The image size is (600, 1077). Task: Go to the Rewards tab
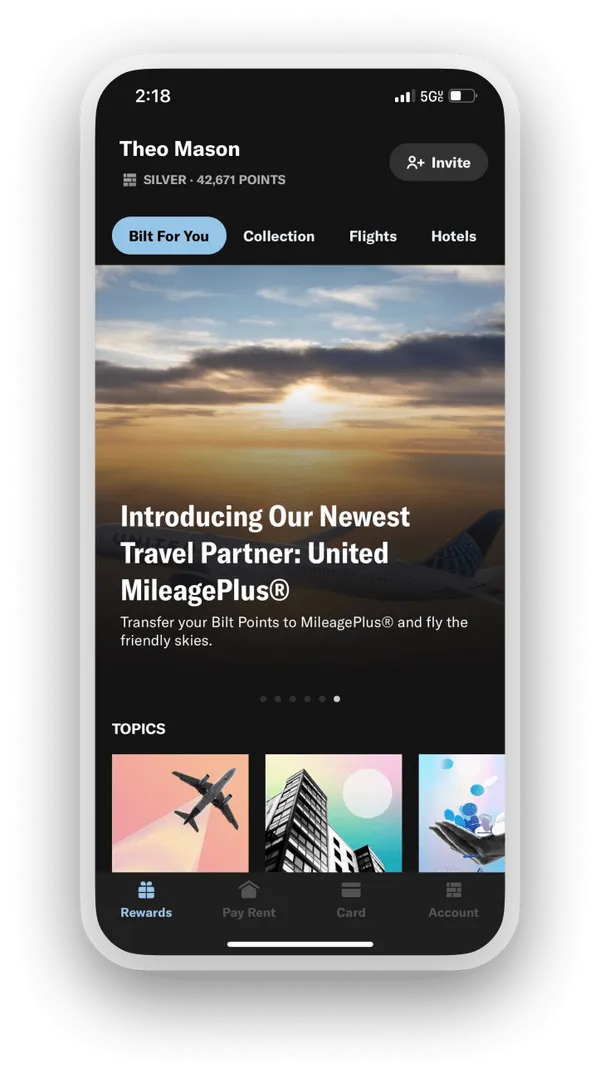tap(146, 900)
